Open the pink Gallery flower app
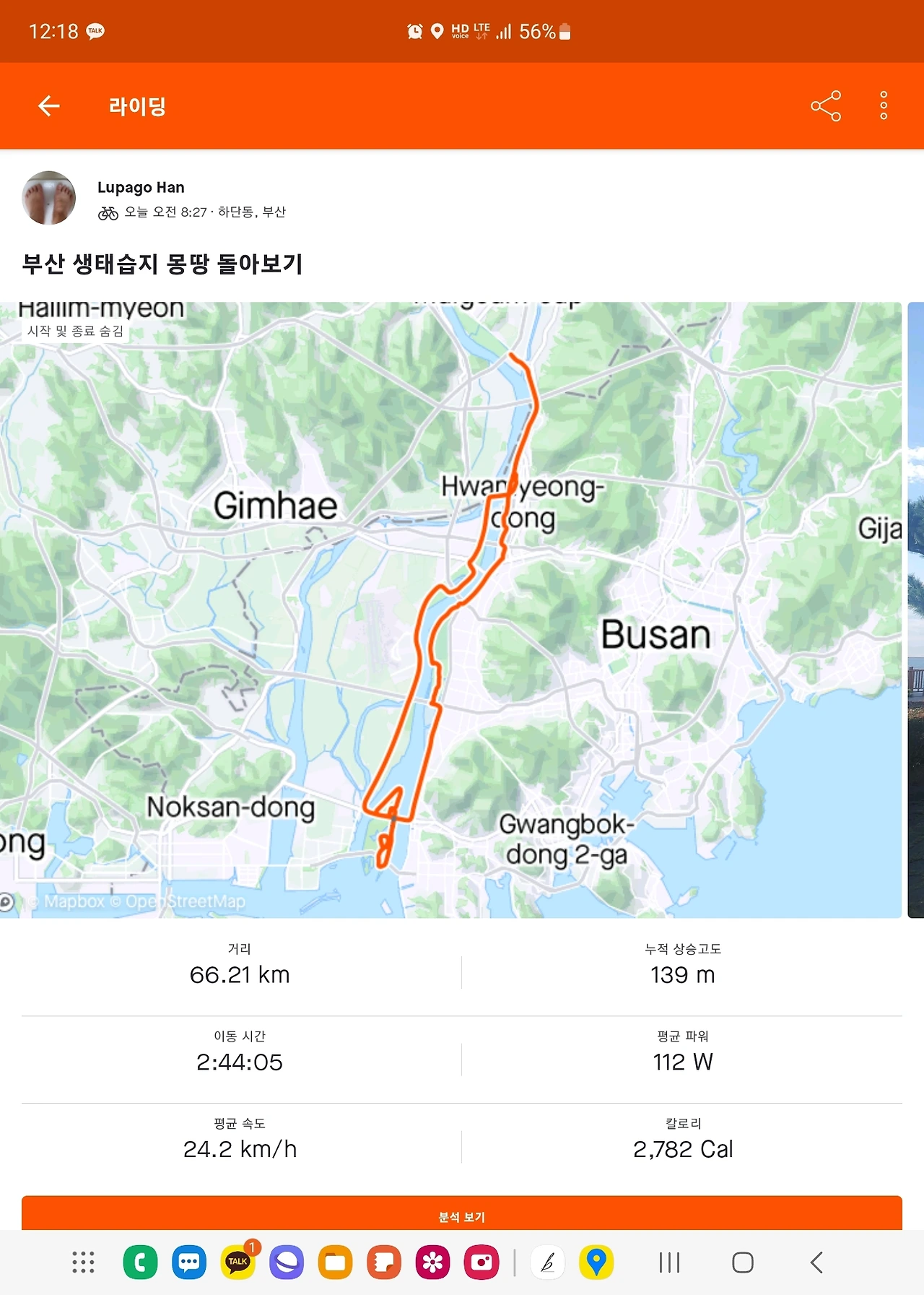 coord(432,1262)
